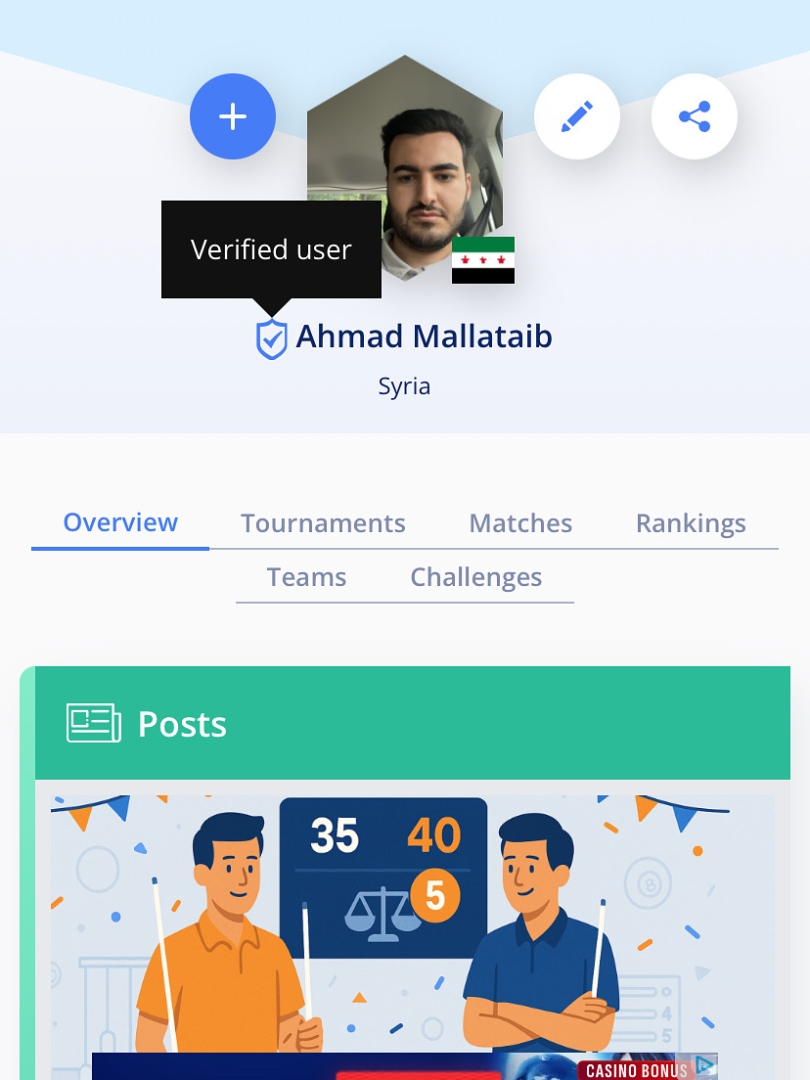This screenshot has width=810, height=1080.
Task: Tap the verified user shield badge
Action: 271,339
